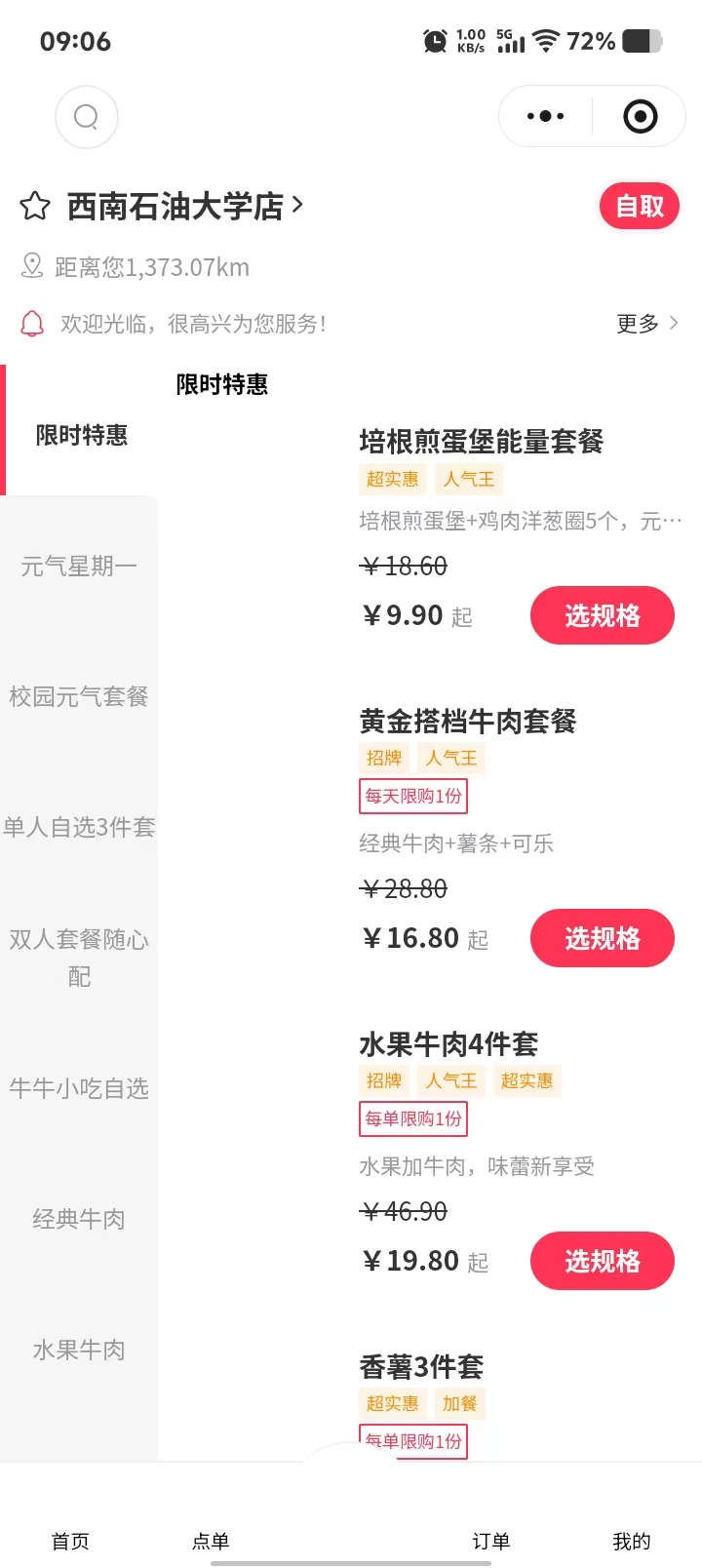Open the 单人自选3件套 category
702x1568 pixels.
pyautogui.click(x=79, y=827)
